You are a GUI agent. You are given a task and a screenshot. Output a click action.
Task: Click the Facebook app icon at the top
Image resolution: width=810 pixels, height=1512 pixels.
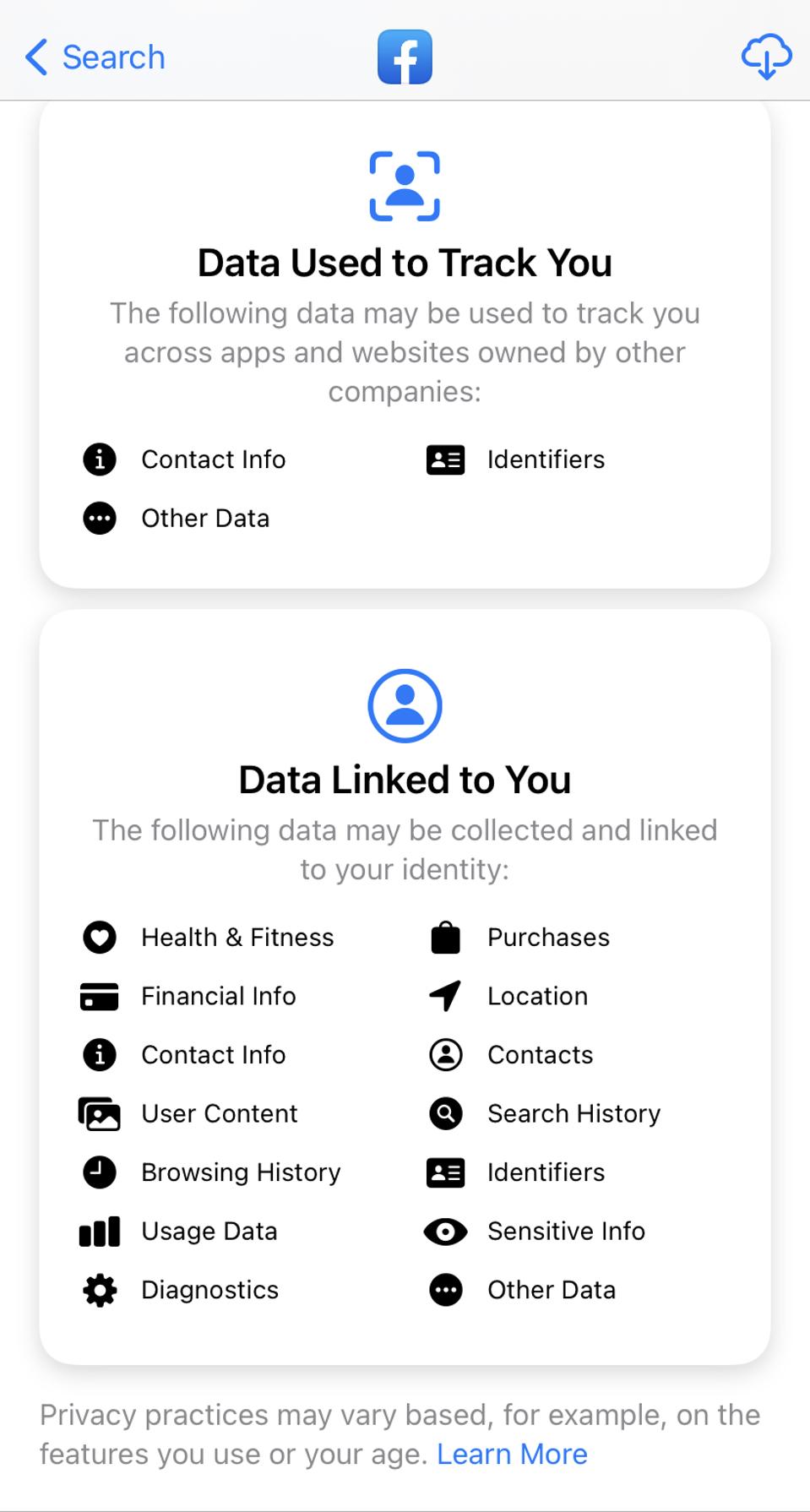405,57
